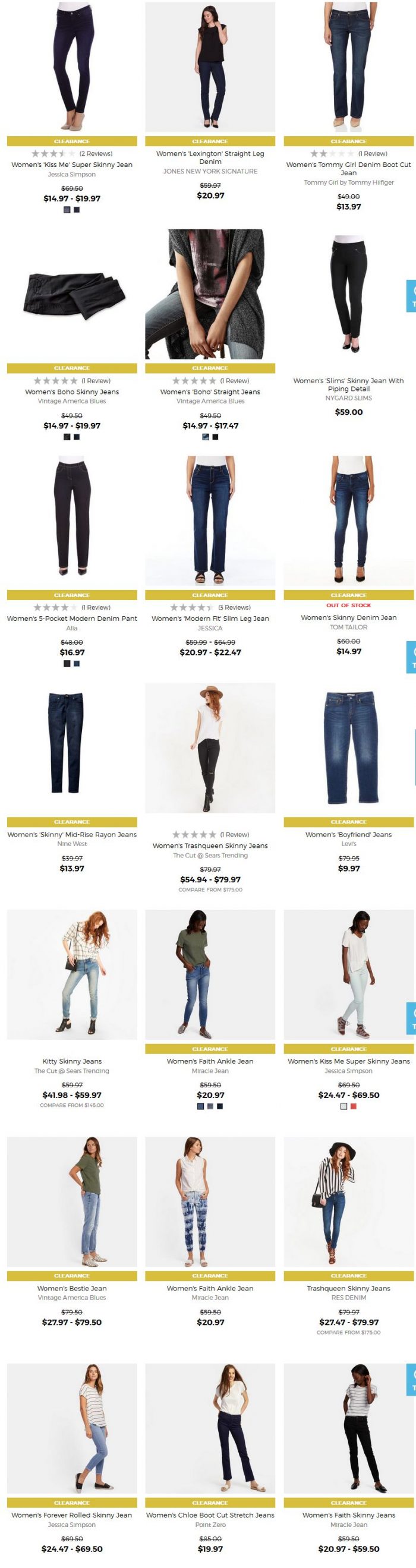Screen dimensions: 416x1568
Task: Open Women's 'Modern Fit' Slim Leg Jean
Action: (x=210, y=619)
